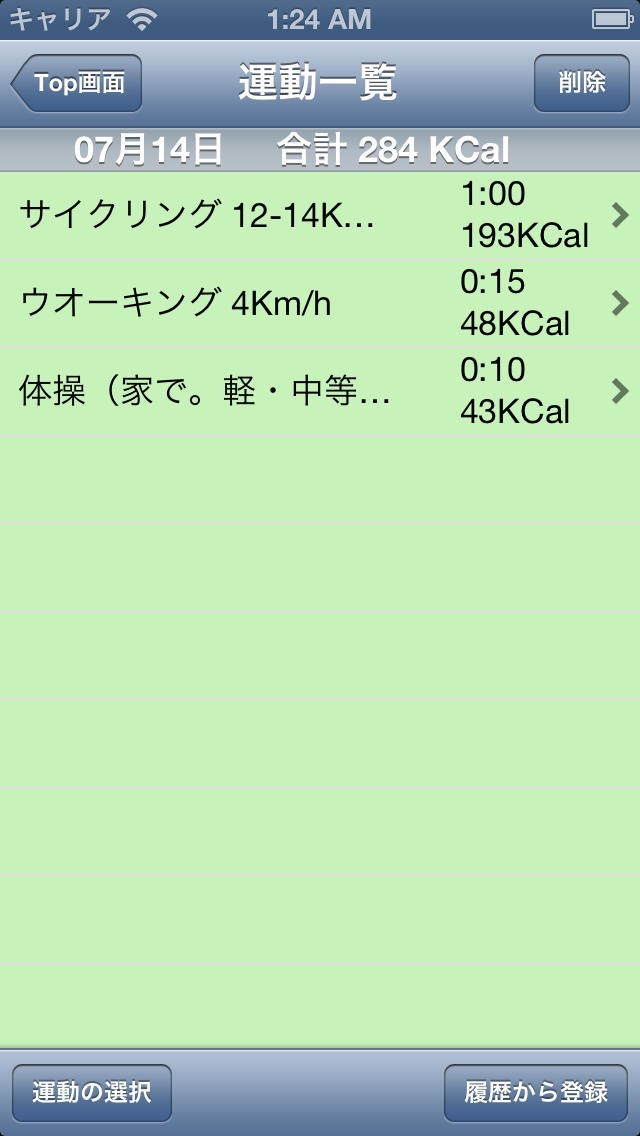The height and width of the screenshot is (1136, 640).
Task: Tap the 削除 delete button
Action: click(581, 83)
